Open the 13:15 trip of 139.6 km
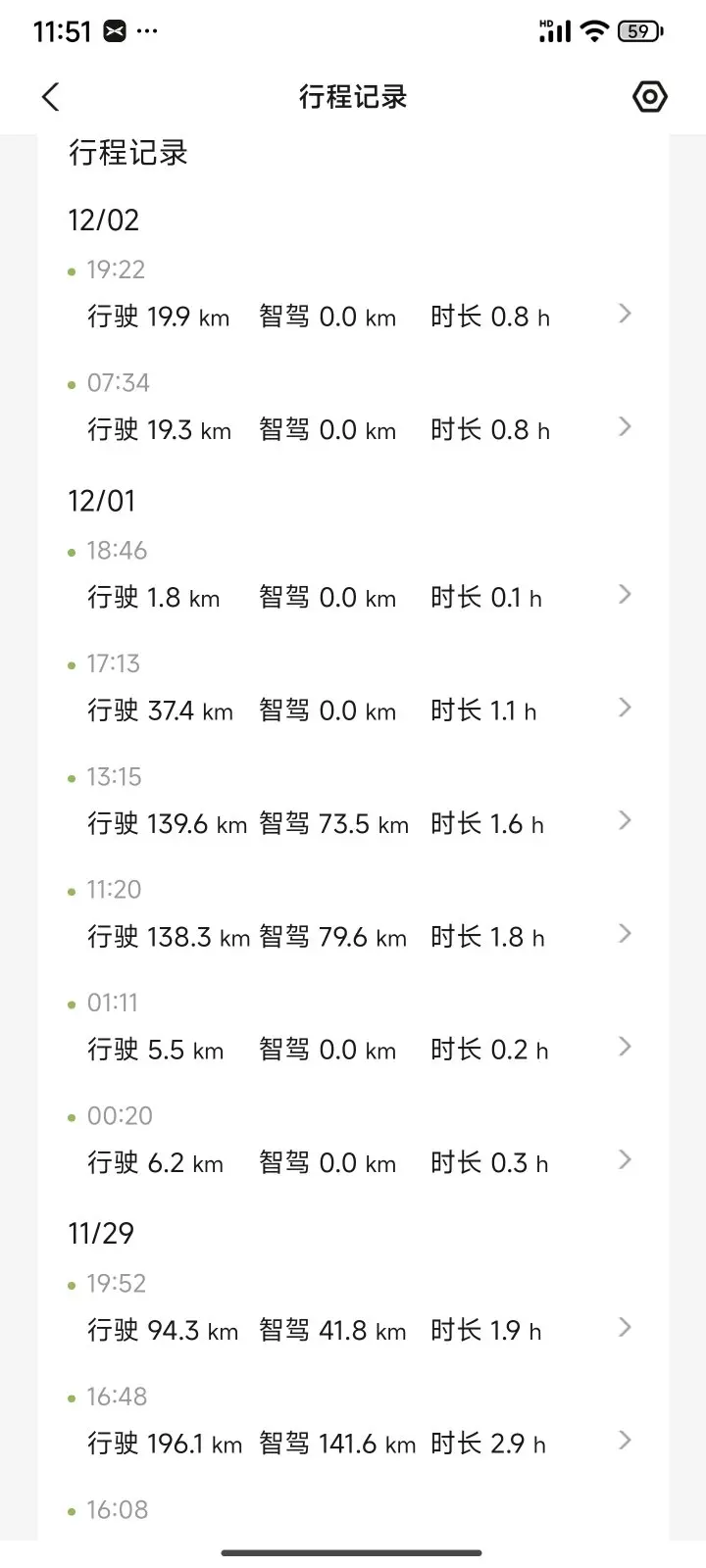The height and width of the screenshot is (1568, 706). pyautogui.click(x=353, y=823)
